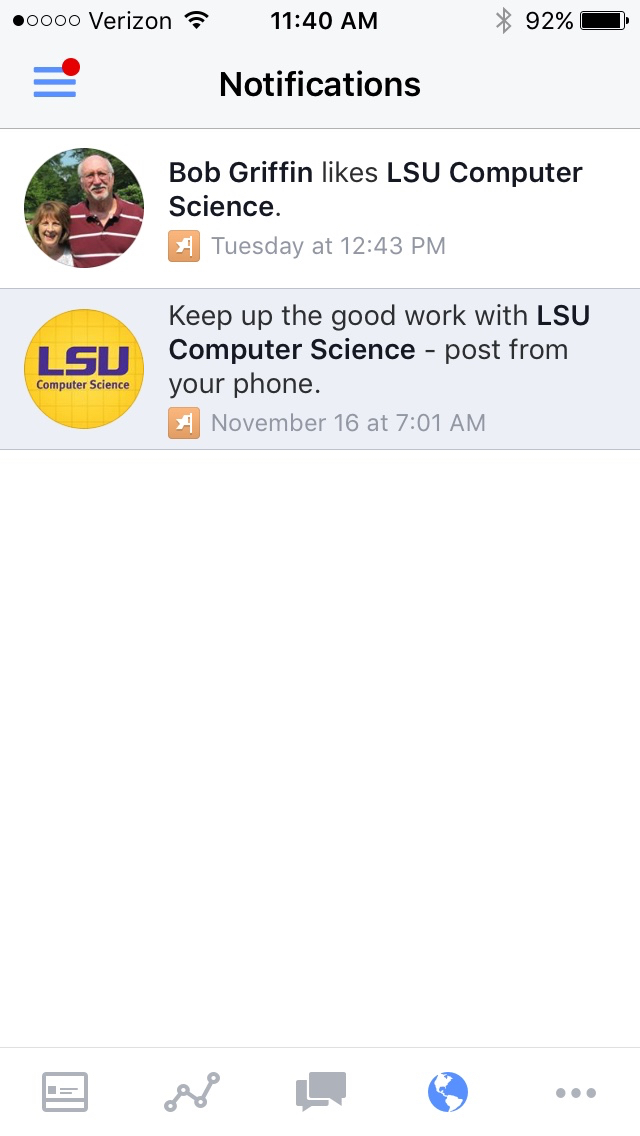
Task: Switch to the page feed tab
Action: (x=65, y=1092)
